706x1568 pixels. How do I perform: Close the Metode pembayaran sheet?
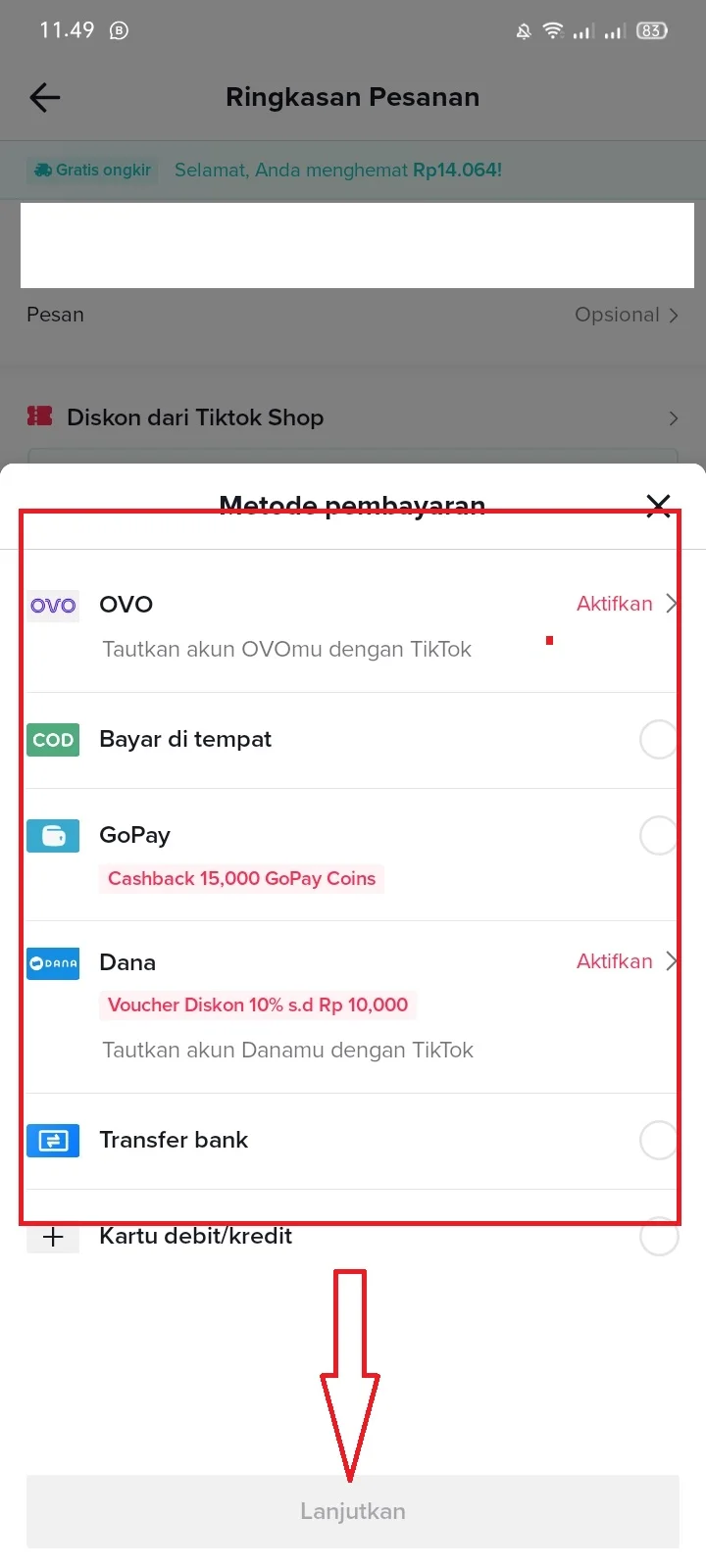[659, 506]
